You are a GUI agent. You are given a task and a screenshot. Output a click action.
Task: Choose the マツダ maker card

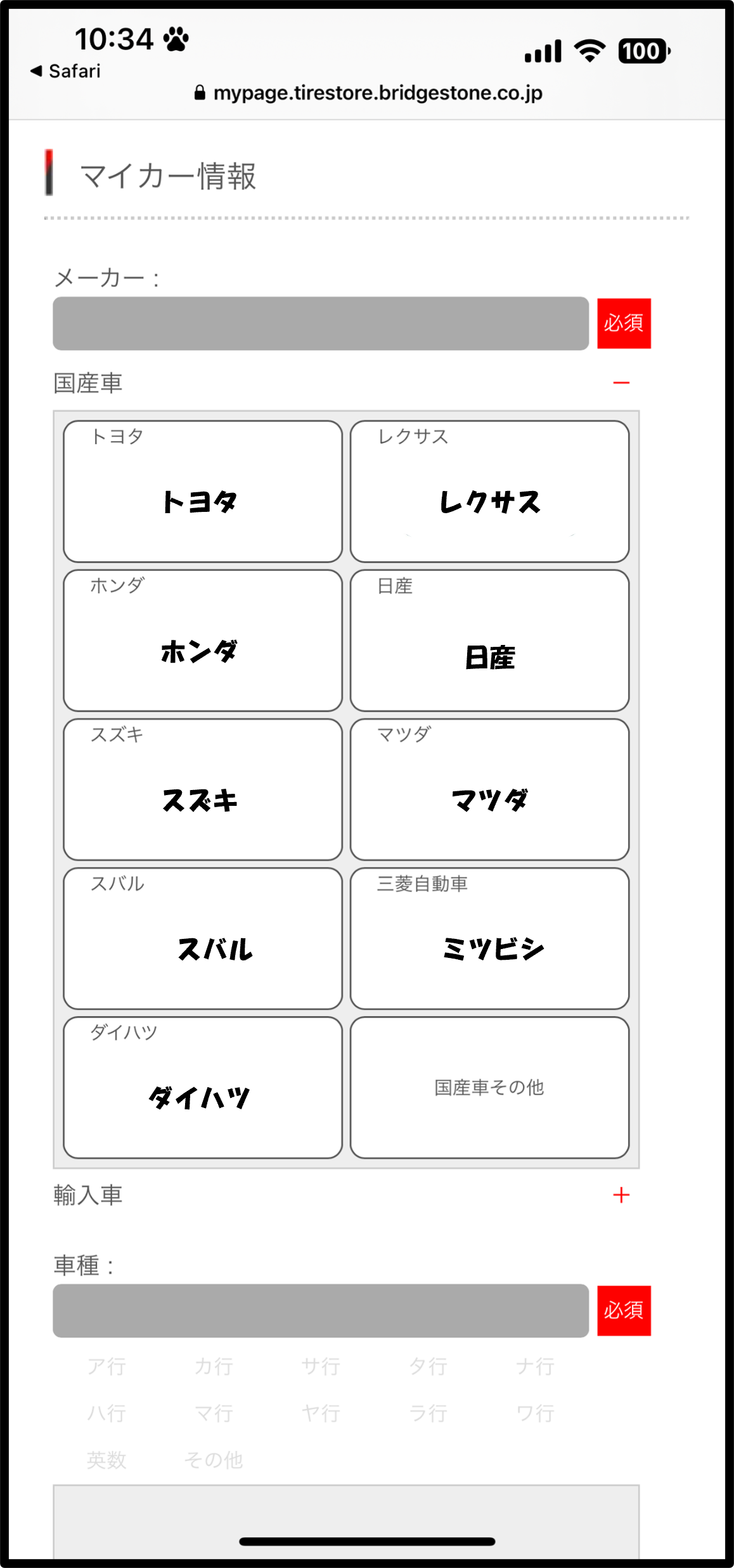489,789
